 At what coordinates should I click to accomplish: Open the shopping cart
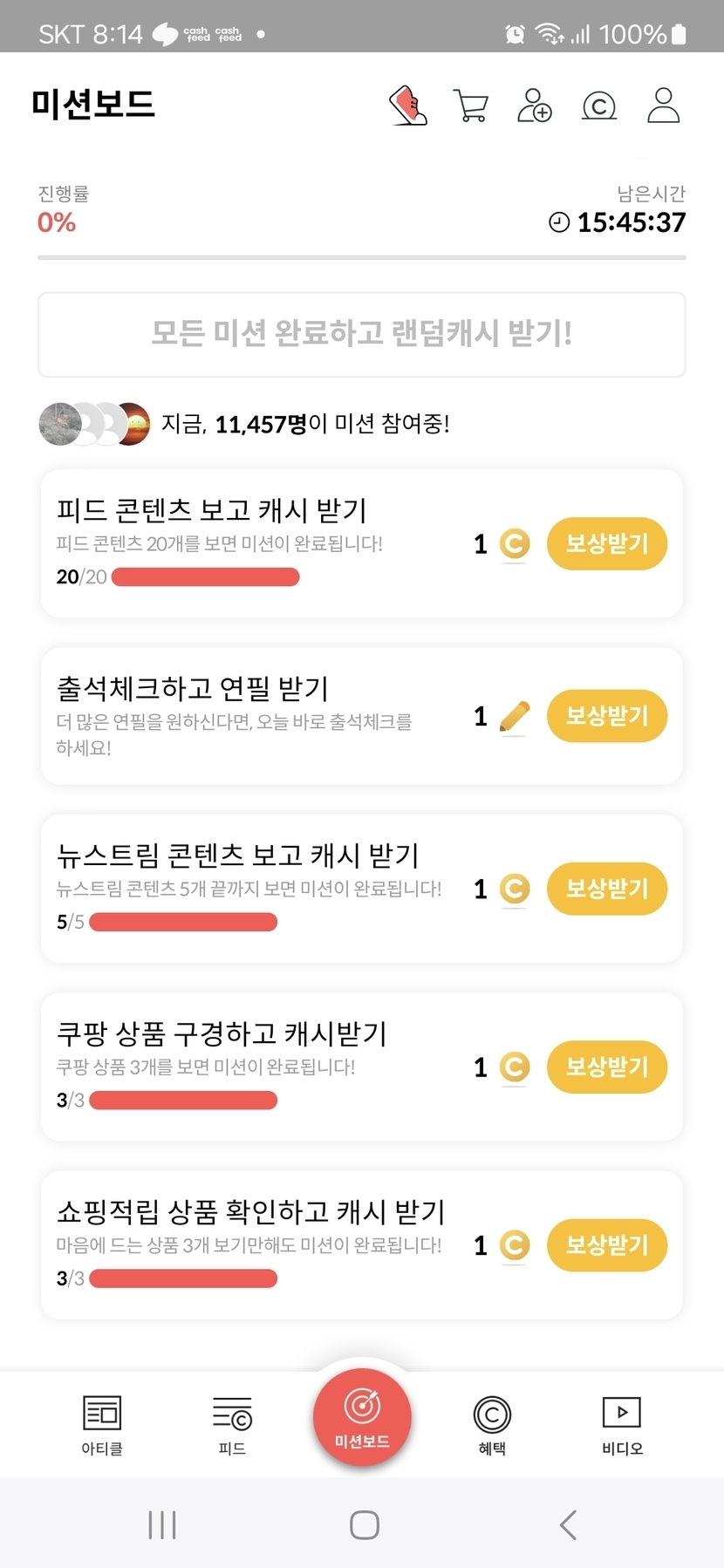(x=471, y=106)
